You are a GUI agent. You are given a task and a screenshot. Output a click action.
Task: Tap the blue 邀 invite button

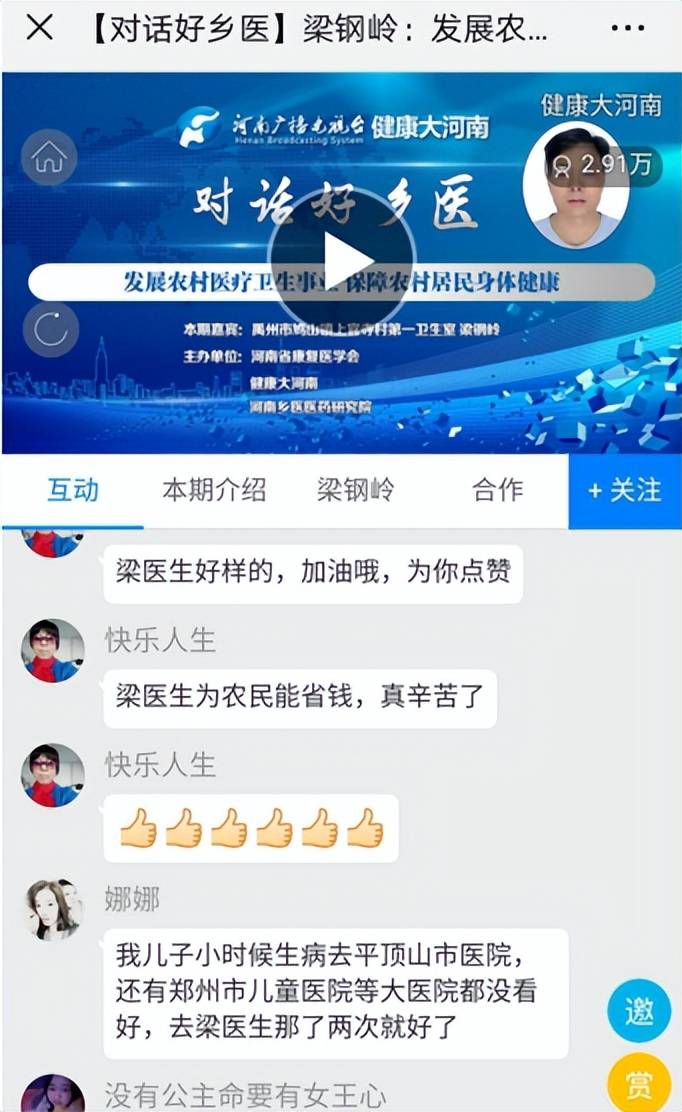(x=639, y=1011)
